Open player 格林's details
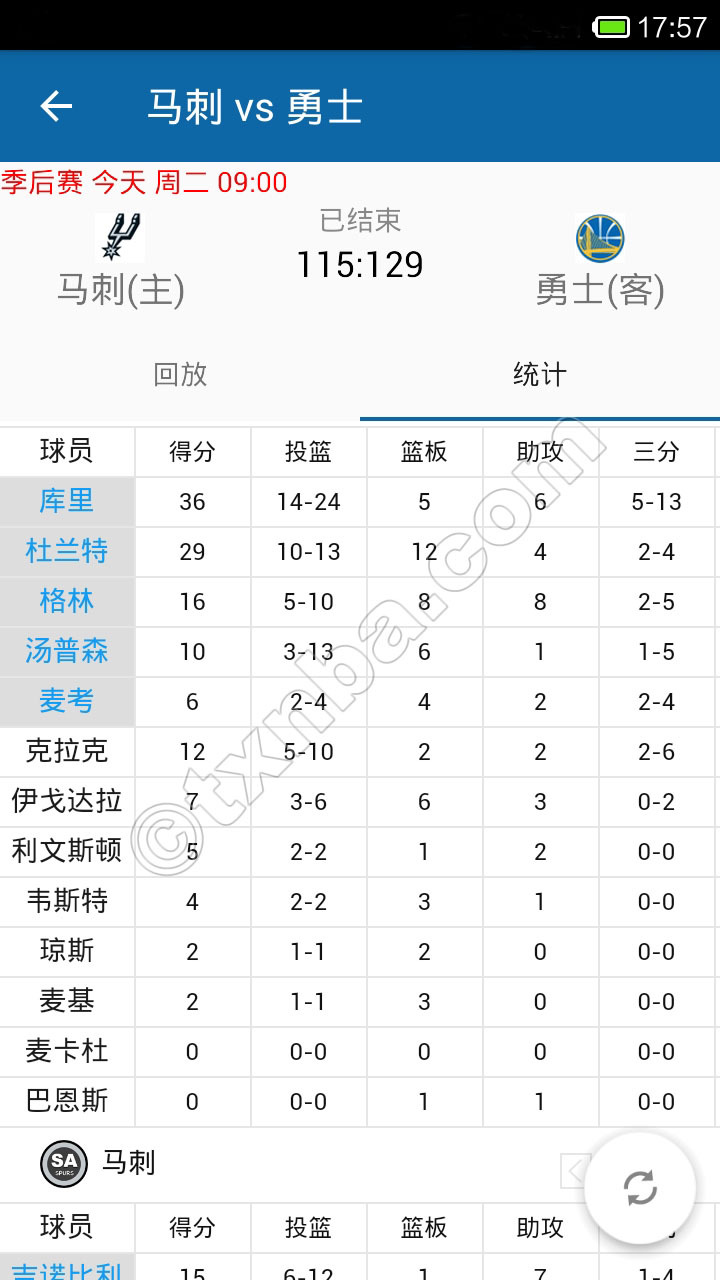Screen dimensions: 720x1280 pyautogui.click(x=67, y=601)
